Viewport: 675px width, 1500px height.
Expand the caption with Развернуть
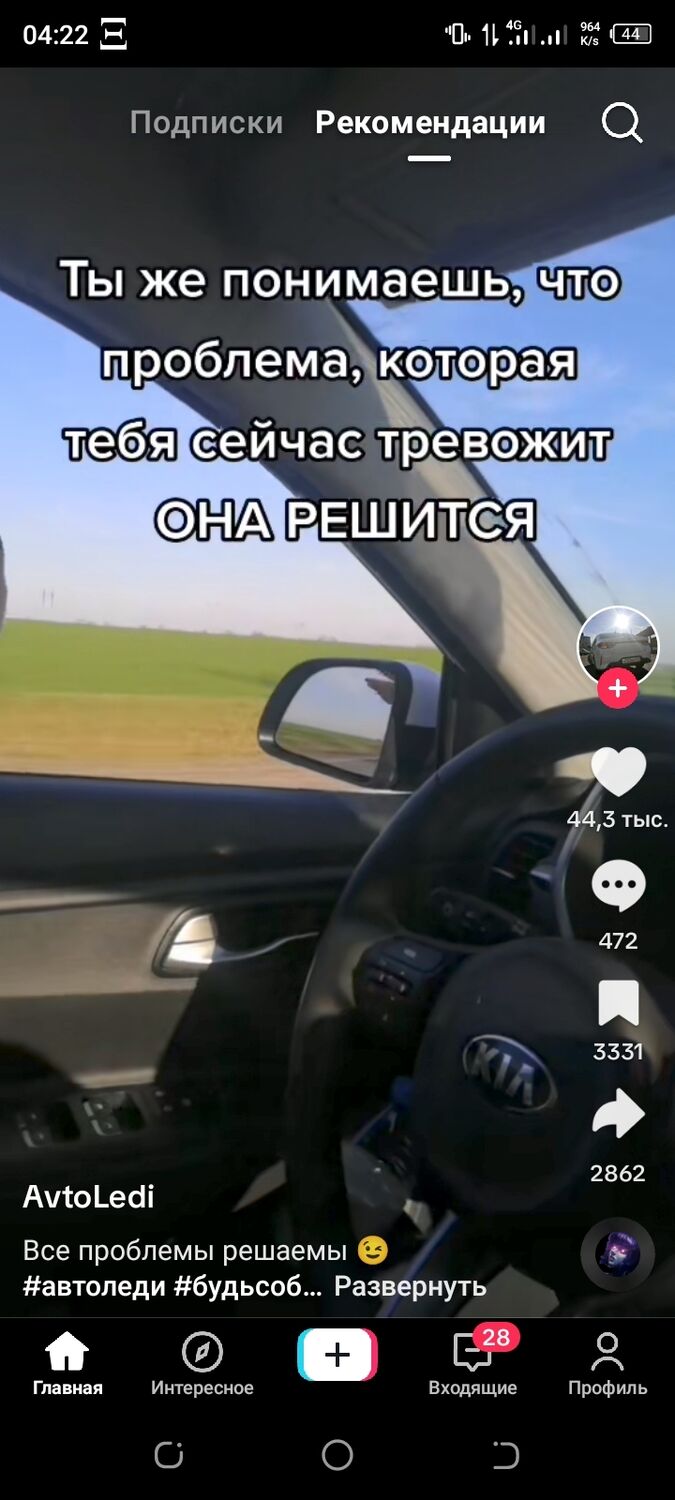point(410,1286)
